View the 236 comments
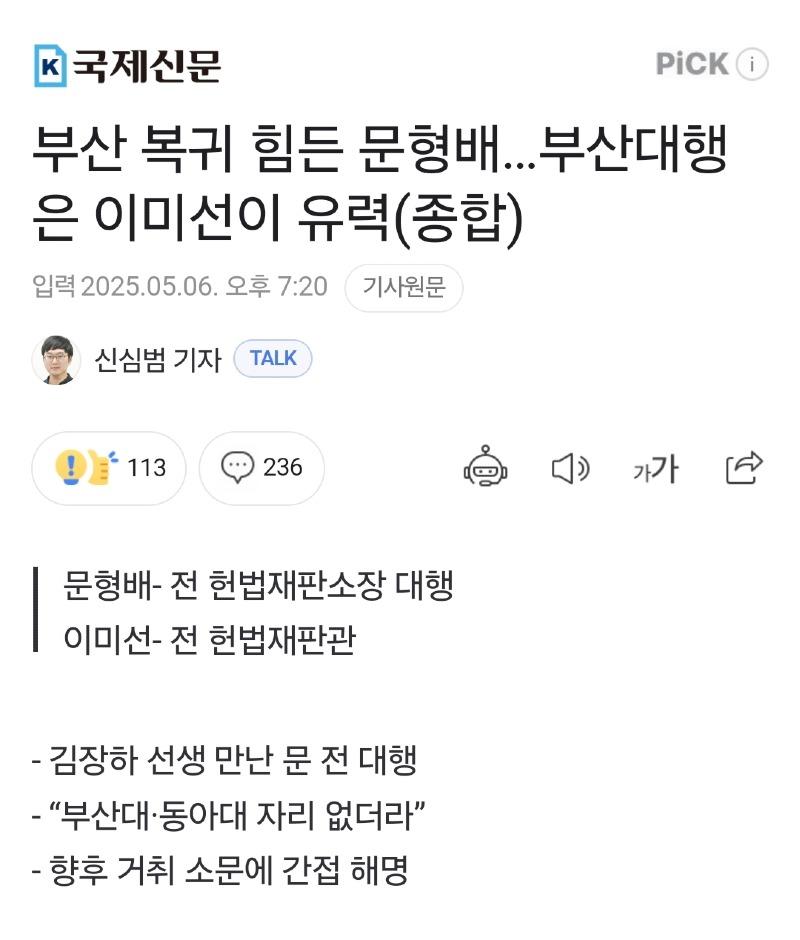The width and height of the screenshot is (800, 940). click(262, 467)
